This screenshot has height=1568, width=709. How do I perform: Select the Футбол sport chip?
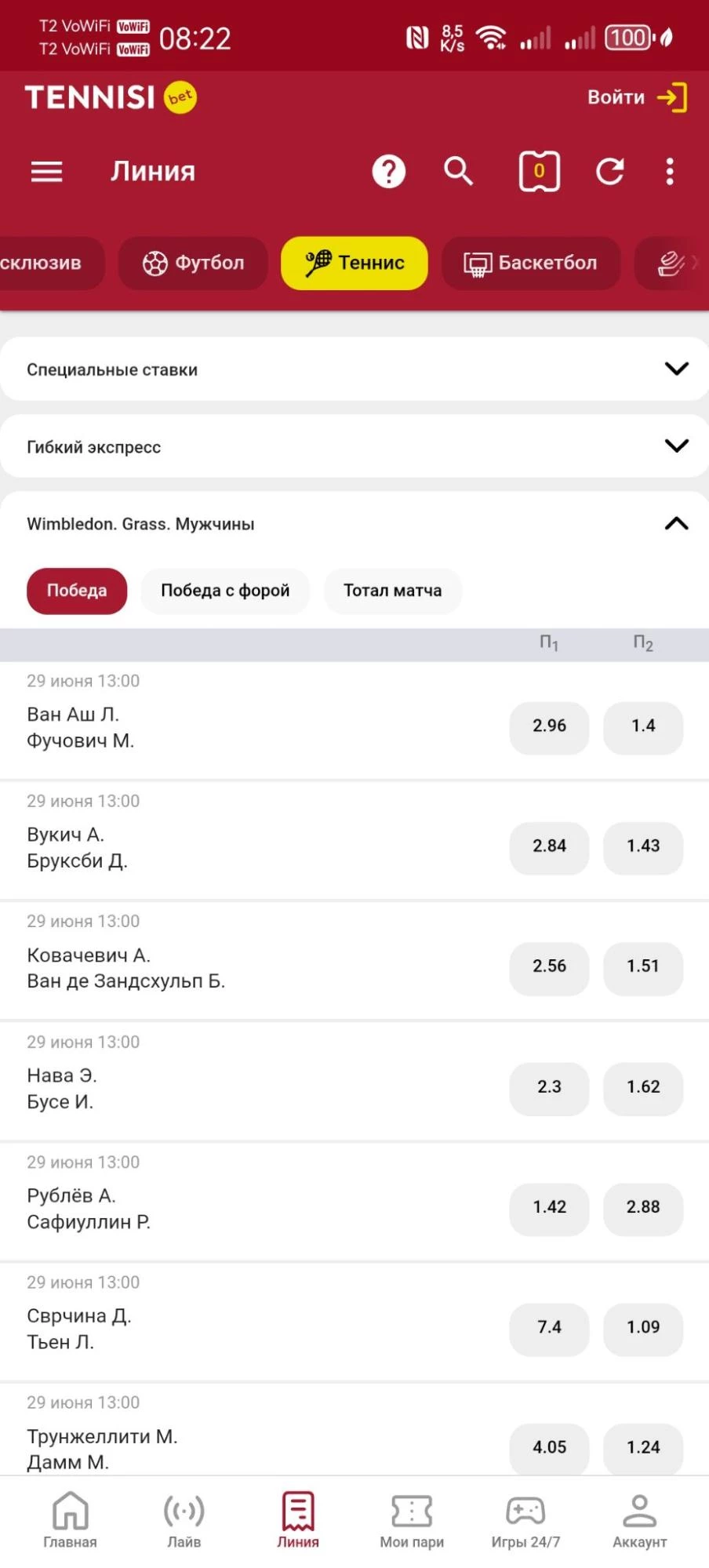(x=193, y=263)
